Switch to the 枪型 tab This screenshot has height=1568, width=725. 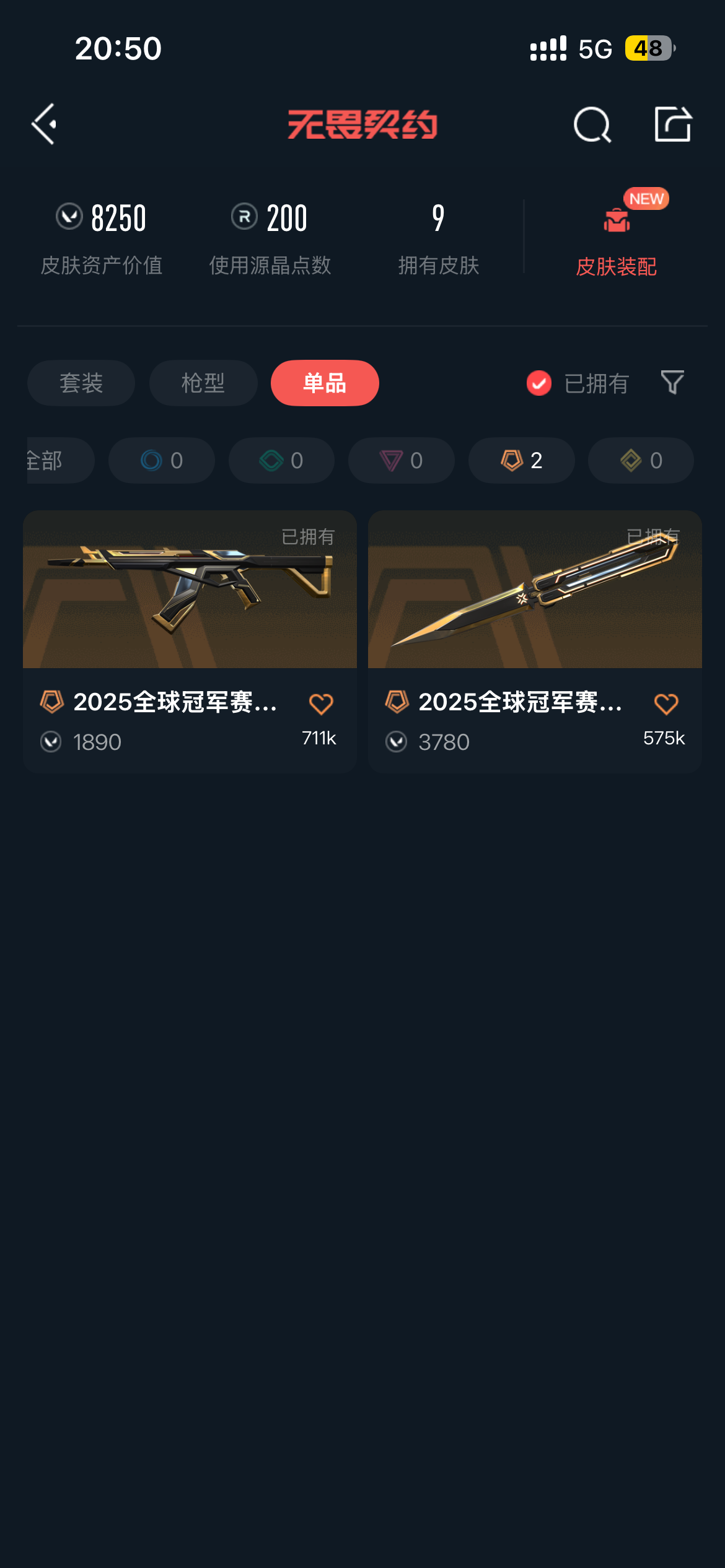203,383
